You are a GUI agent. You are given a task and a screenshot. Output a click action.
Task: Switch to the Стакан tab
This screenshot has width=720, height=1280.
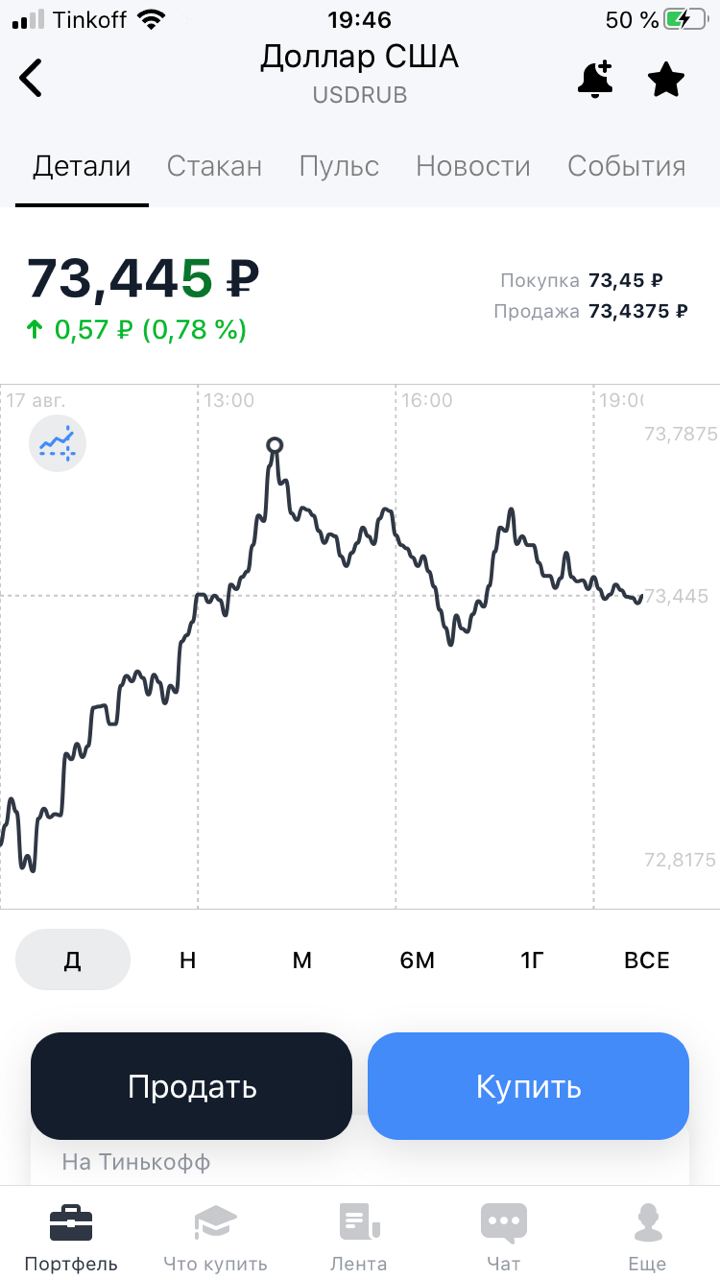pos(214,166)
